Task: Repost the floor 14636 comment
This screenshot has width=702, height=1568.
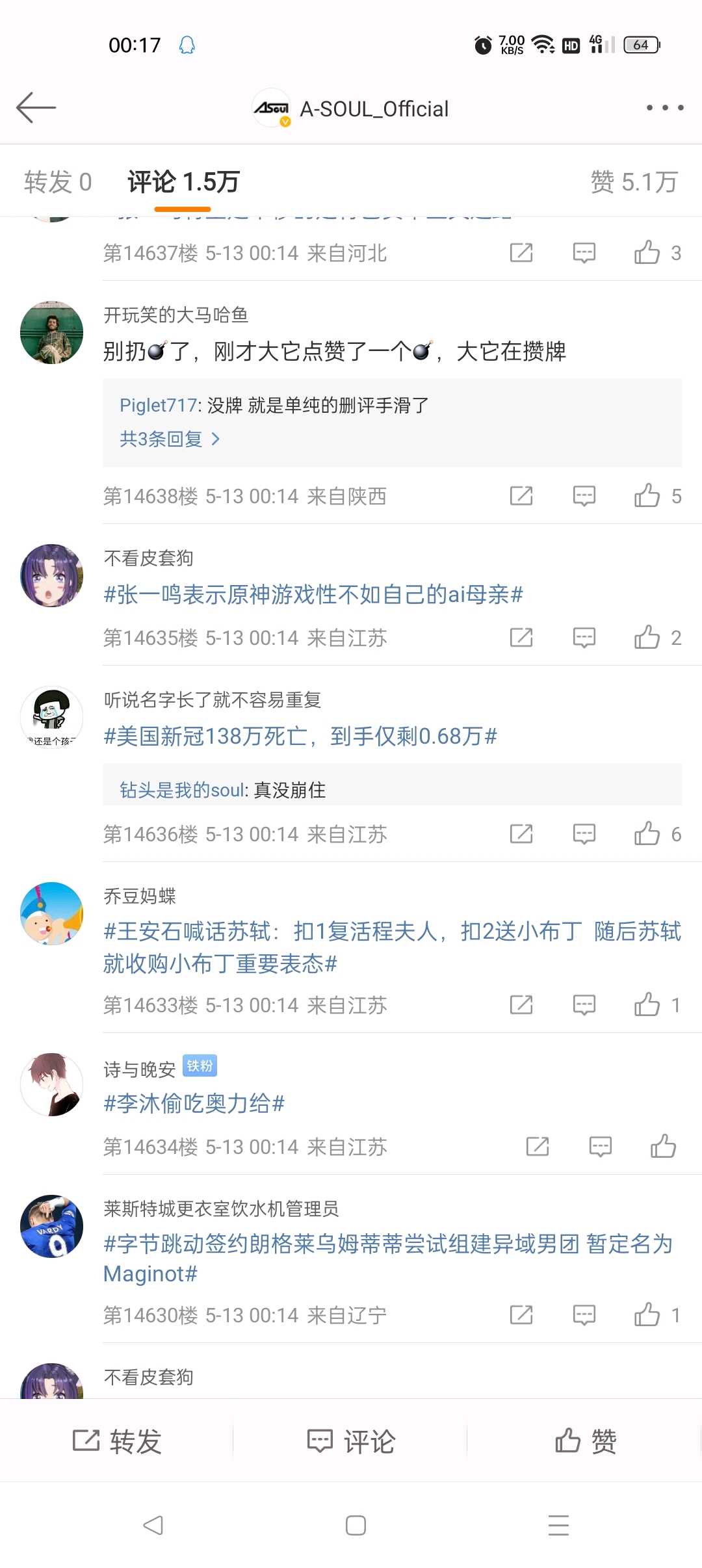Action: 521,834
